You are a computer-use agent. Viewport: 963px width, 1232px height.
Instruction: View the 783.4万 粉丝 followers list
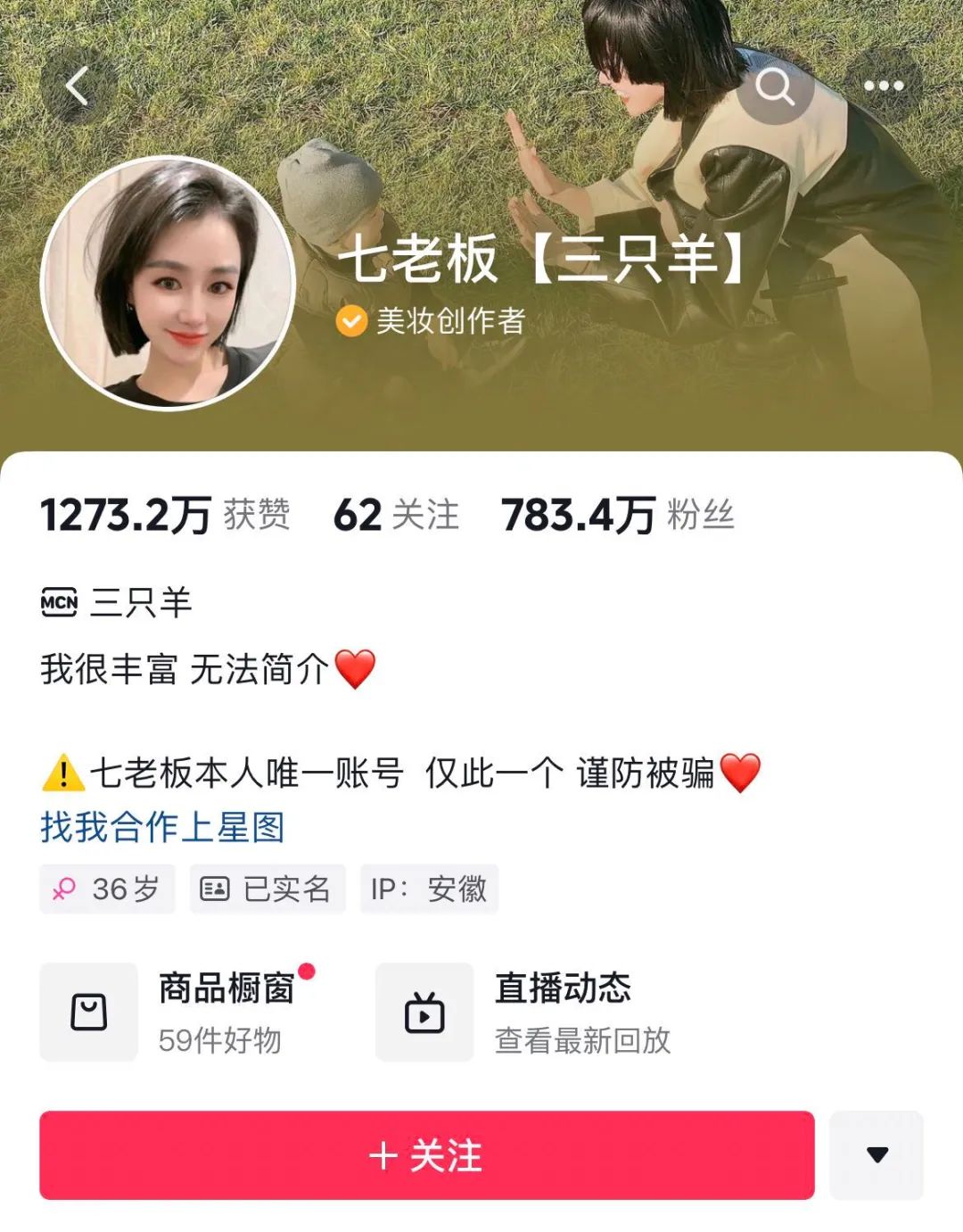[617, 516]
